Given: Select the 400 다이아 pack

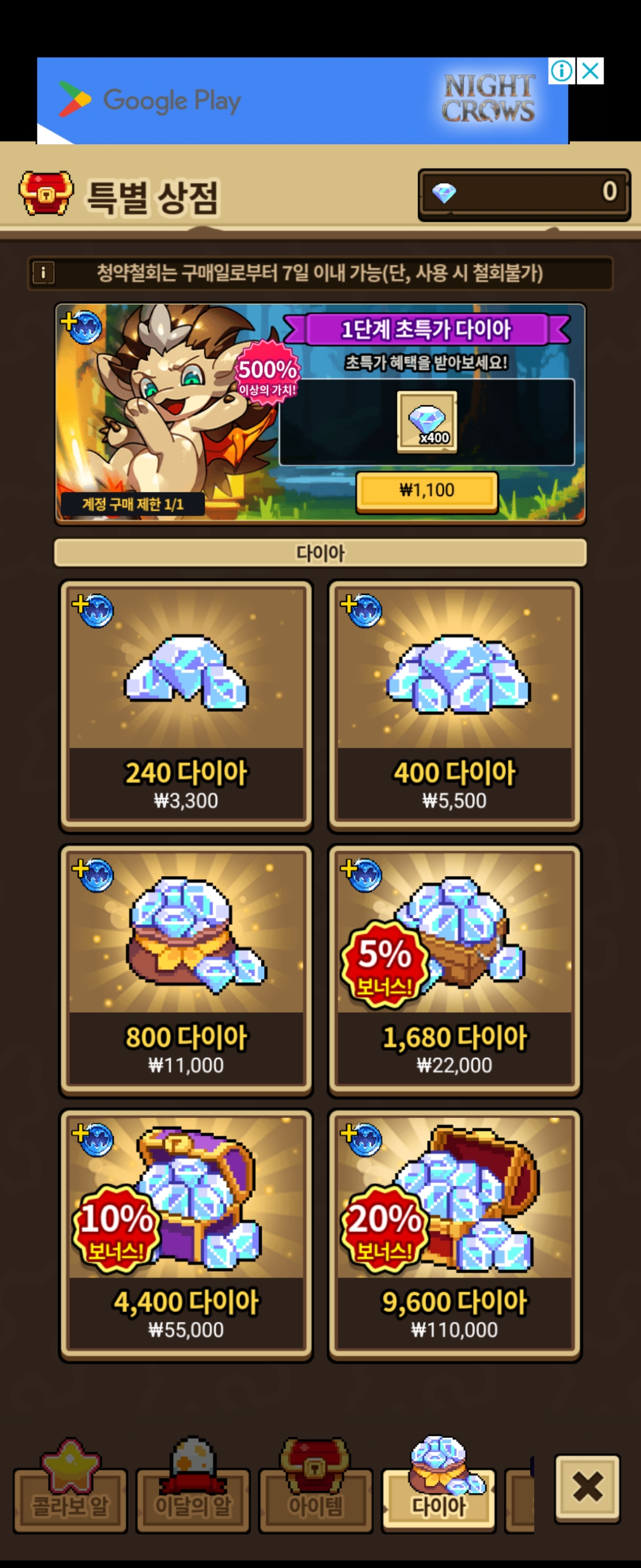Looking at the screenshot, I should (454, 706).
